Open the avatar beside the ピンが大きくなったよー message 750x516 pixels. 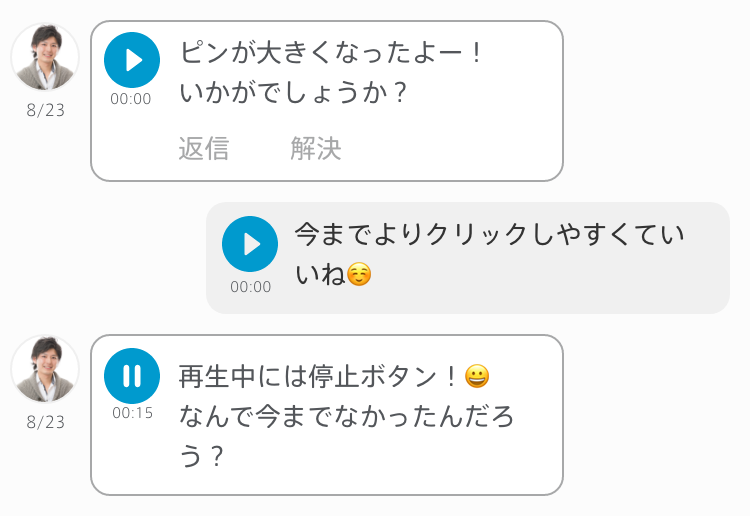[45, 57]
